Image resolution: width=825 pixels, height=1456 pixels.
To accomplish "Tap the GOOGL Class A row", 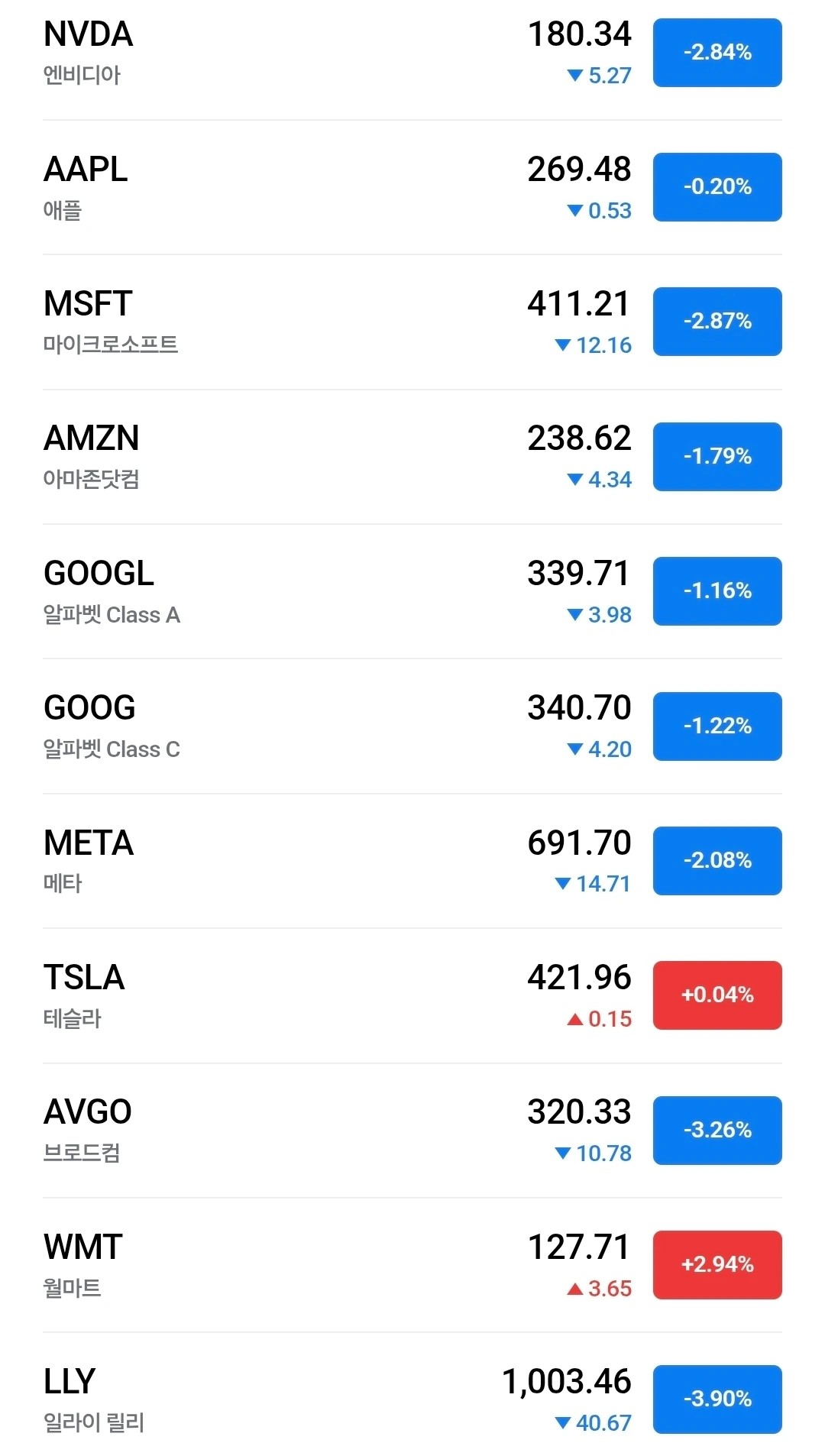I will click(306, 591).
